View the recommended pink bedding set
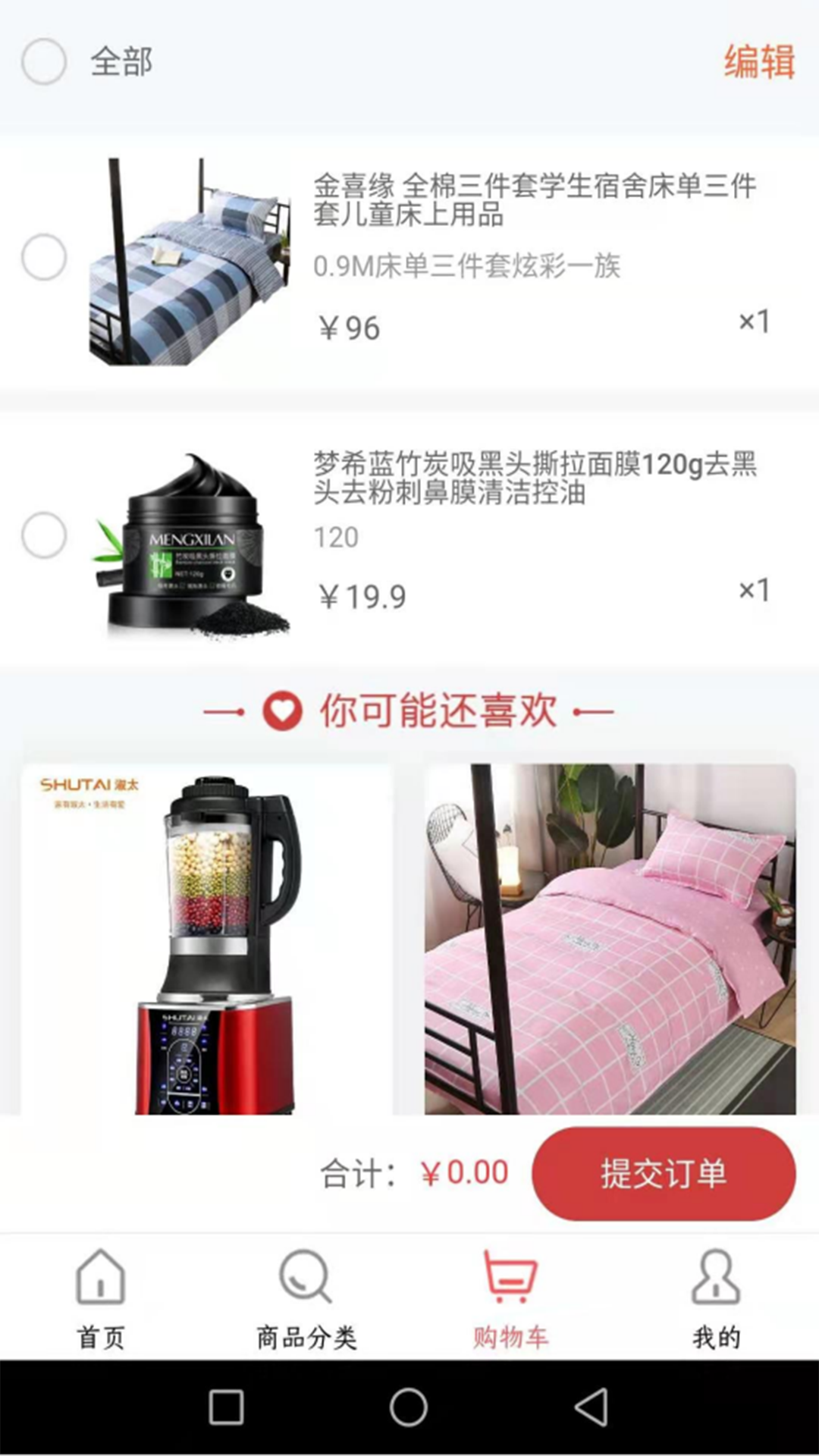The height and width of the screenshot is (1456, 819). click(610, 939)
